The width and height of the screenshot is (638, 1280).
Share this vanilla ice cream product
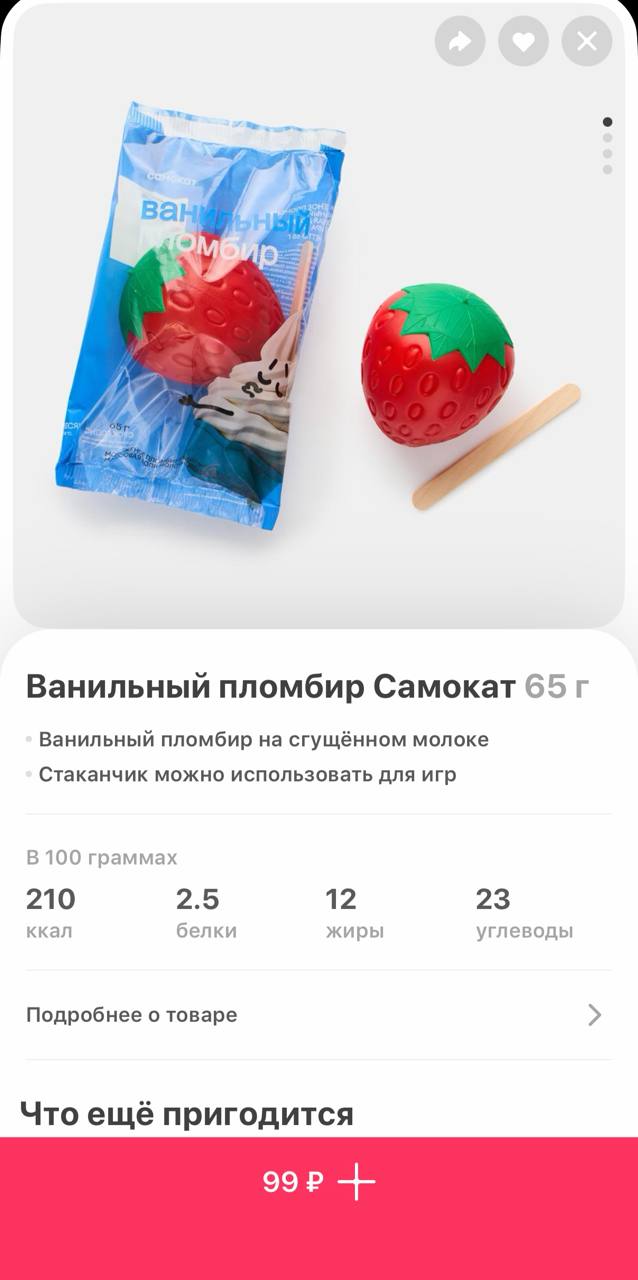[460, 42]
